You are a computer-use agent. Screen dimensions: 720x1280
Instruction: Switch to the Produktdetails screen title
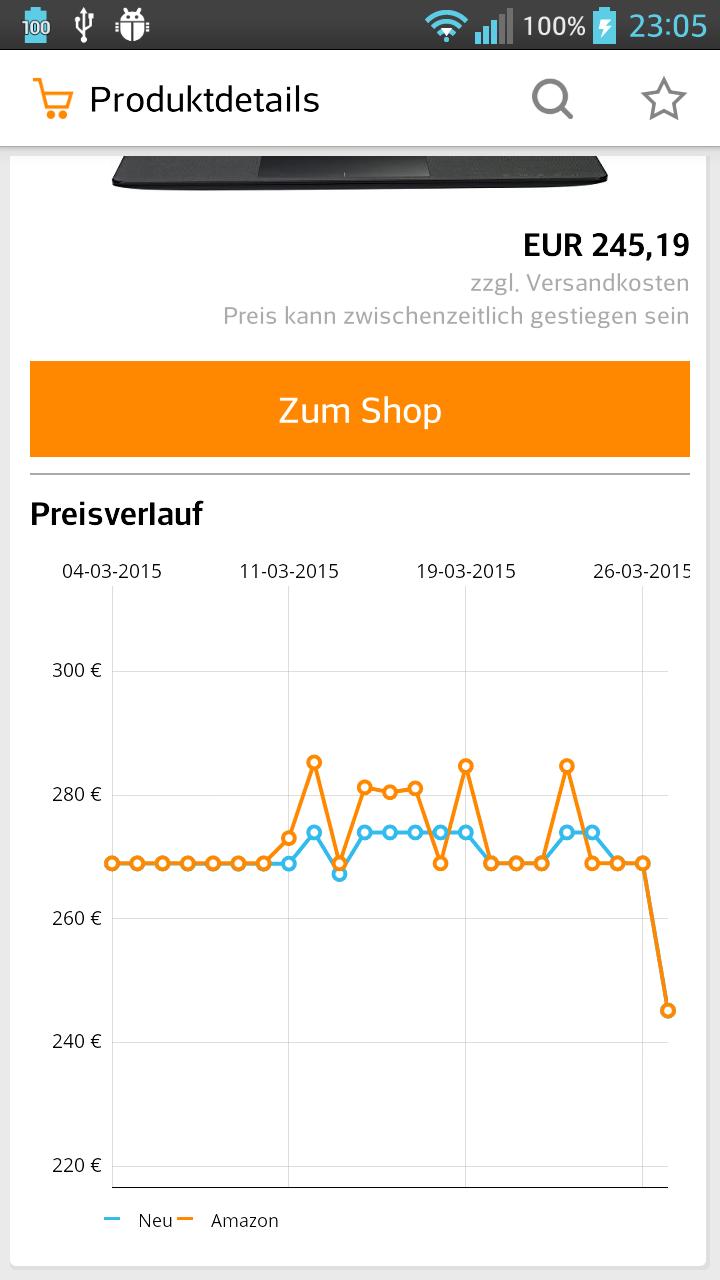(x=204, y=98)
